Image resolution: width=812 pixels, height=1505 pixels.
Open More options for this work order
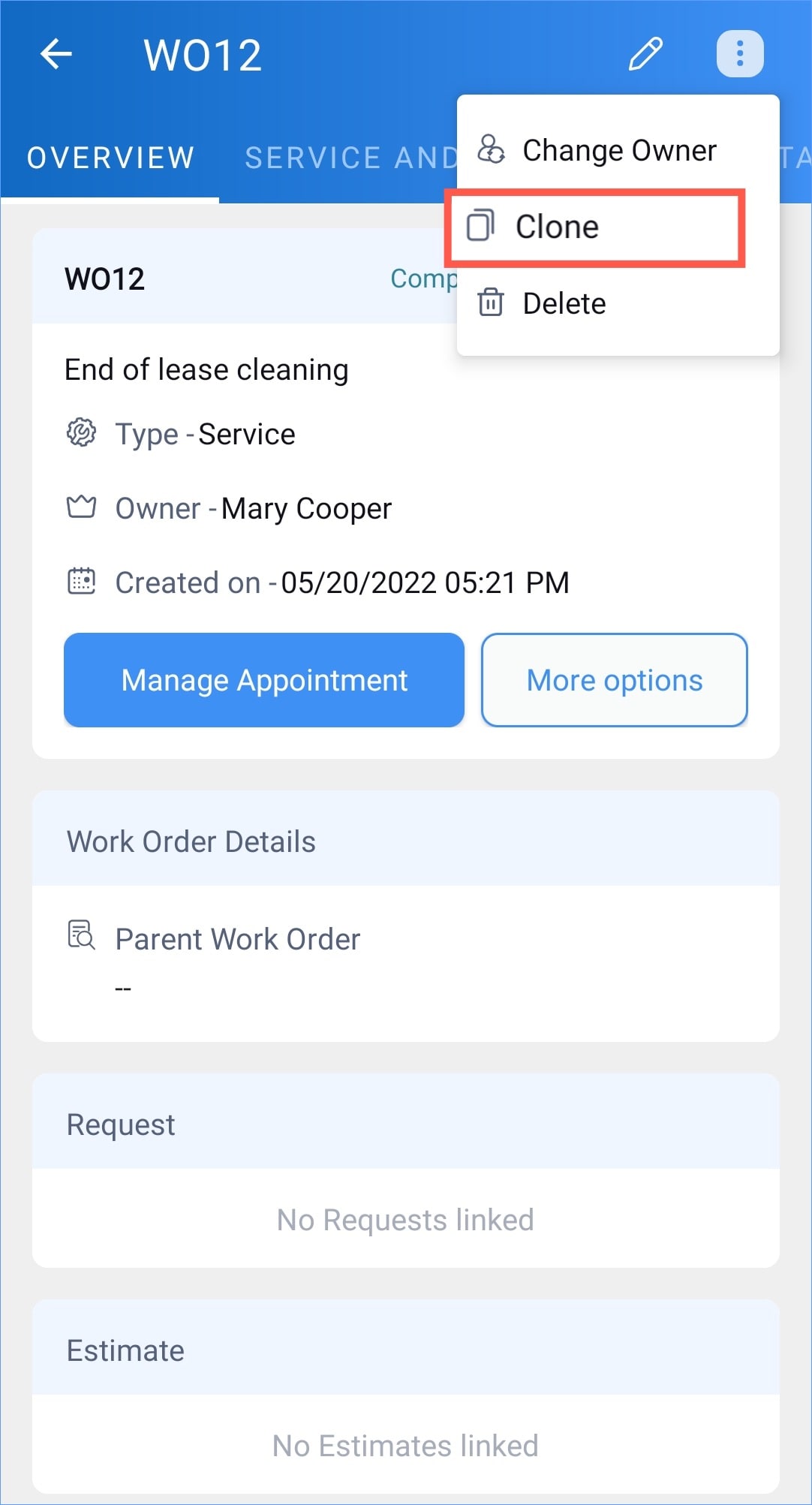(x=614, y=680)
